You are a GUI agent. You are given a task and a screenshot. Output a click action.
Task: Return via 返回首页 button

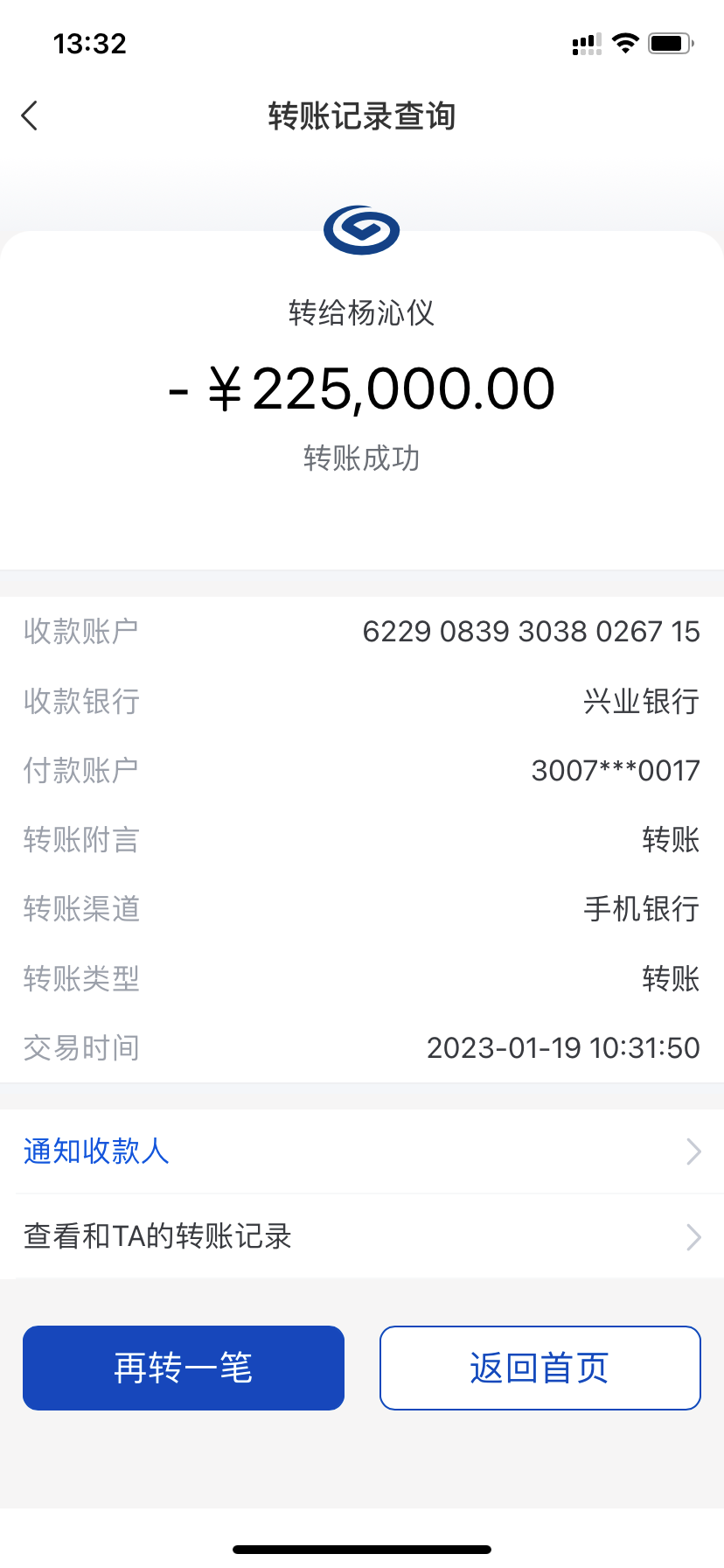coord(540,1368)
